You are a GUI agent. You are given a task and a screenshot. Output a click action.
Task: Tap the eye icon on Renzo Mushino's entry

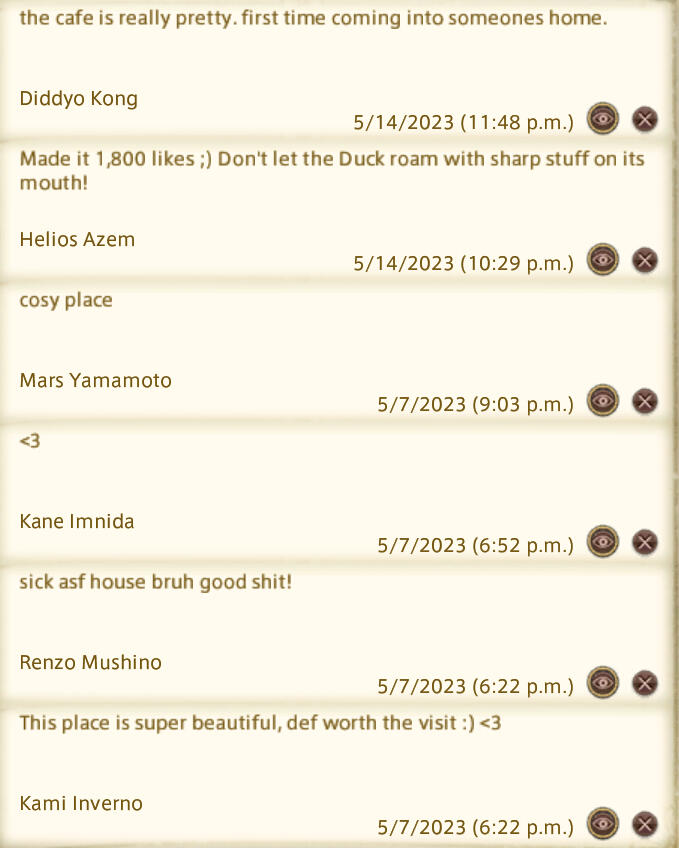[602, 684]
